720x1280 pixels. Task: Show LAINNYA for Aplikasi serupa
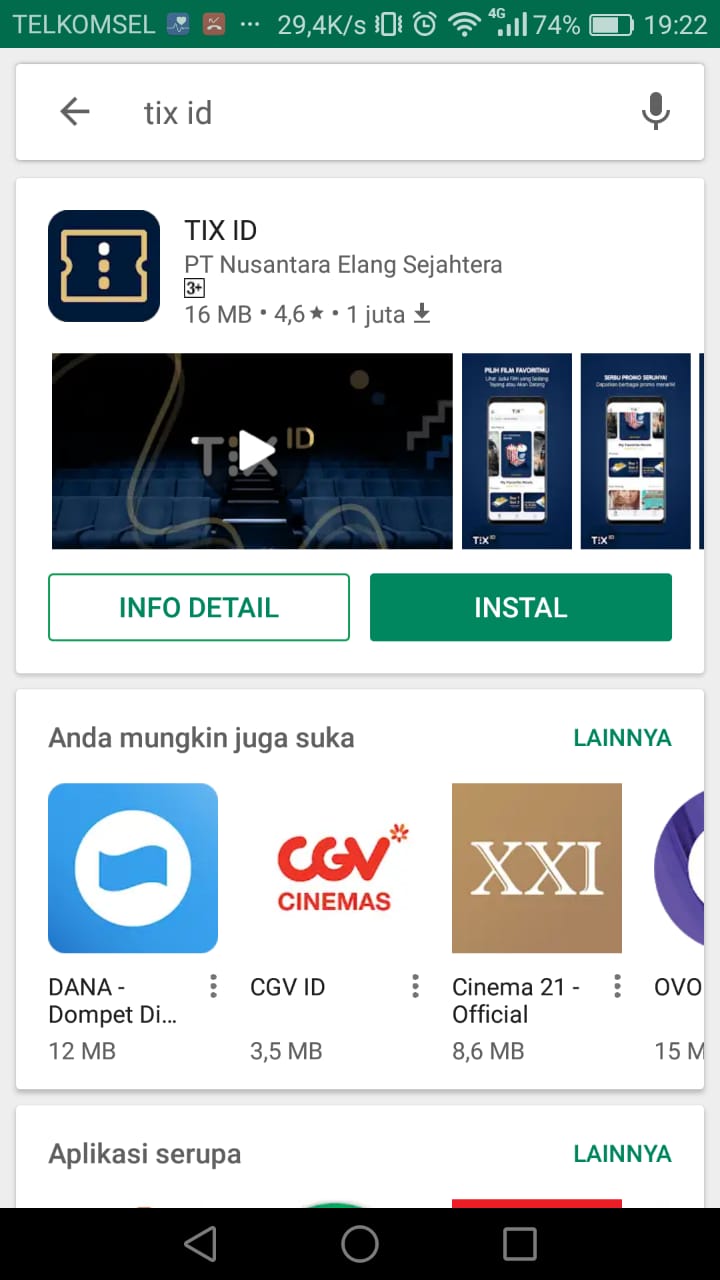(622, 1154)
